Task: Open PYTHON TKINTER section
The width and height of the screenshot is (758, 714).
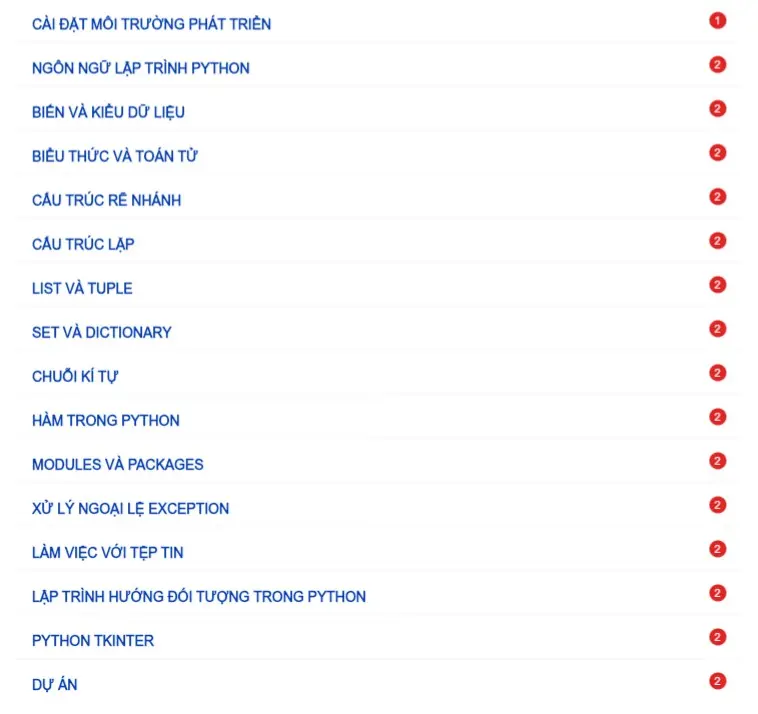Action: (x=93, y=640)
